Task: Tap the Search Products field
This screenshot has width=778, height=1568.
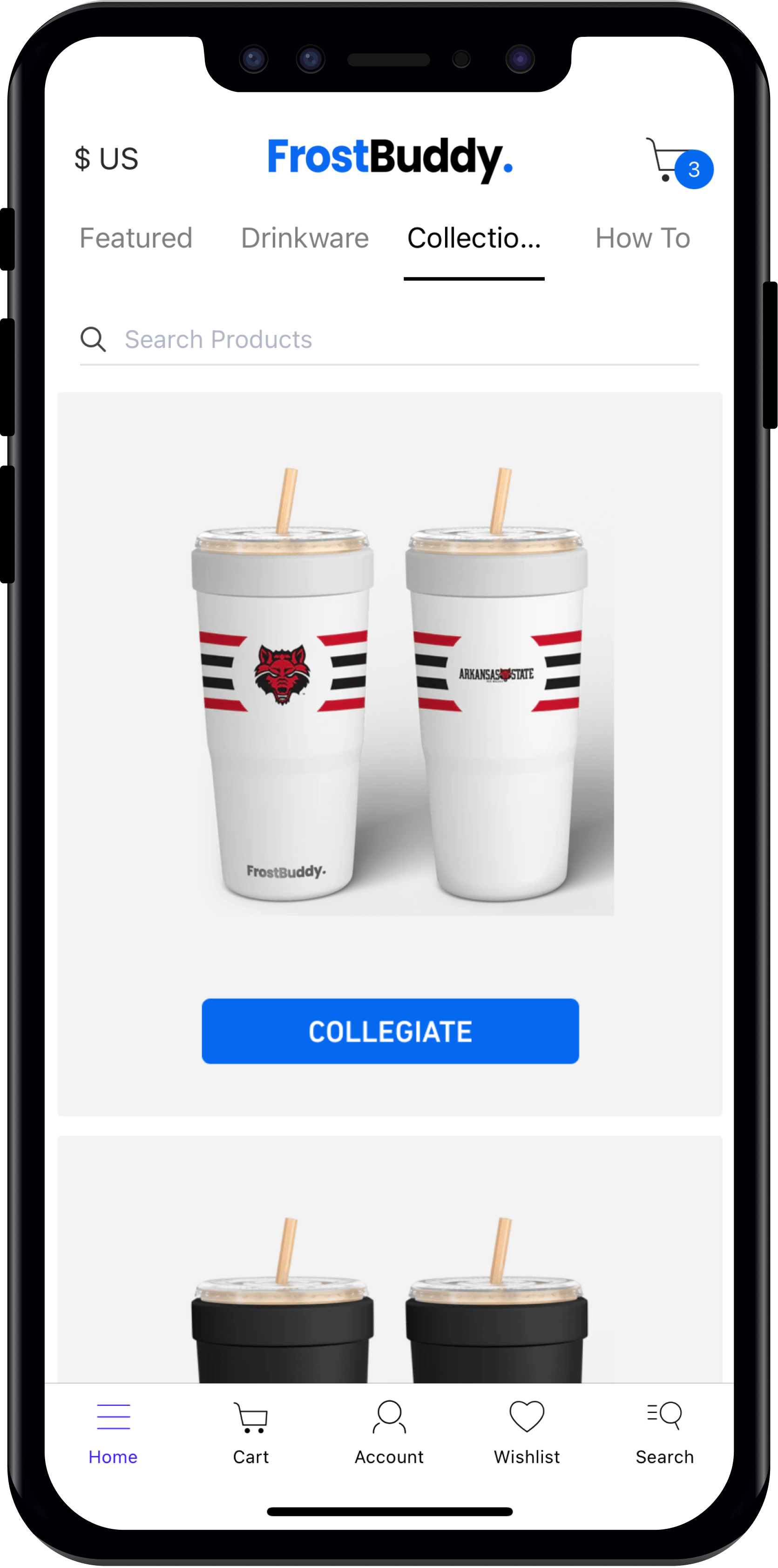Action: (389, 340)
